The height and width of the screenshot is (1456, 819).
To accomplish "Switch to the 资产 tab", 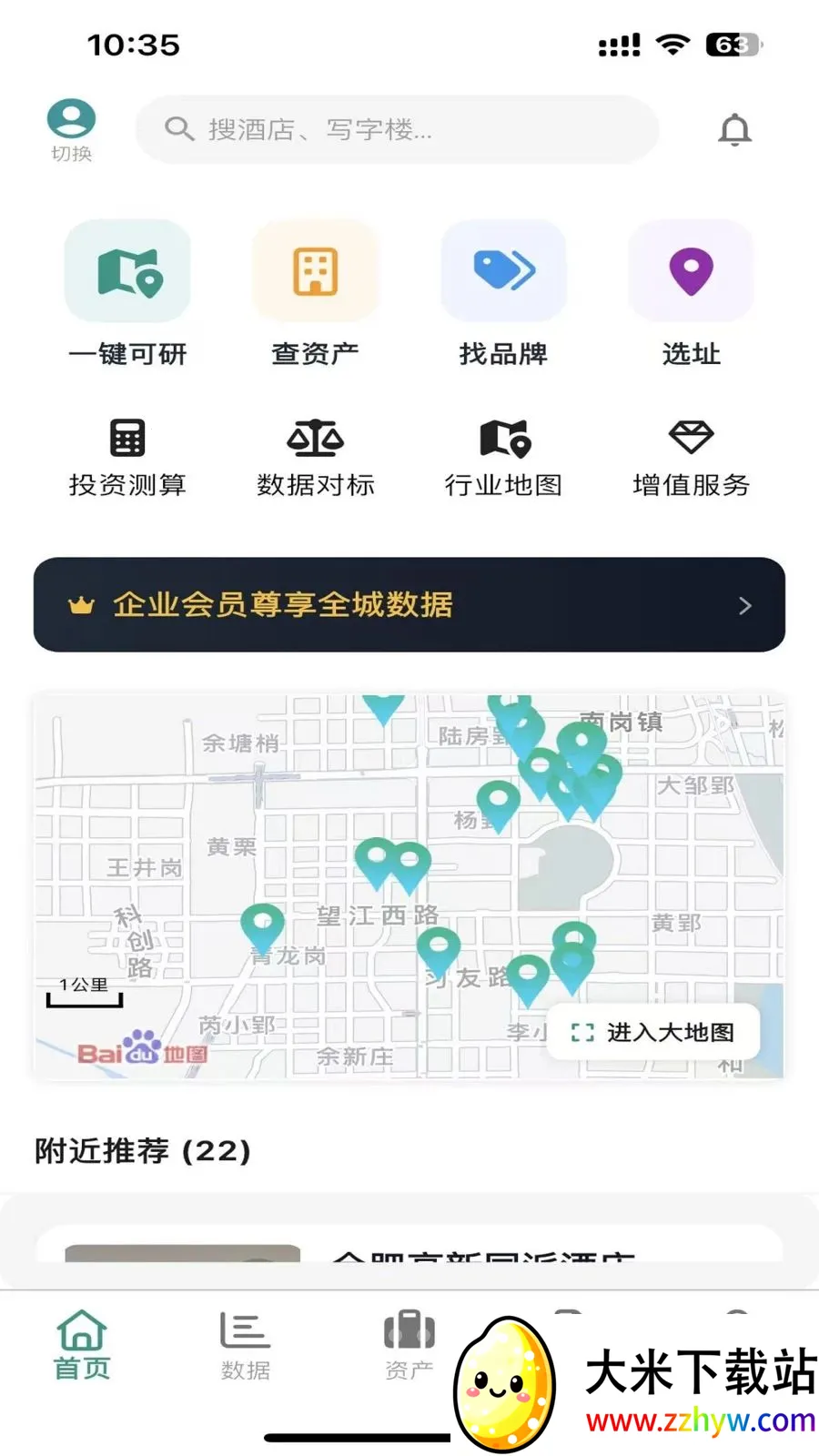I will click(x=409, y=1346).
